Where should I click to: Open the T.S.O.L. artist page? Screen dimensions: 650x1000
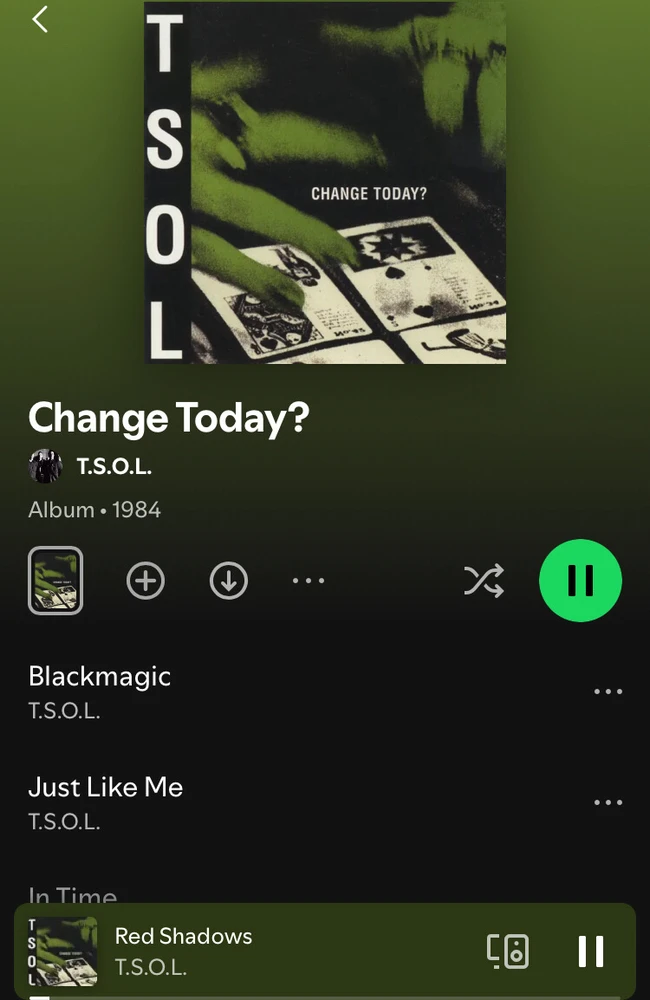pos(112,466)
